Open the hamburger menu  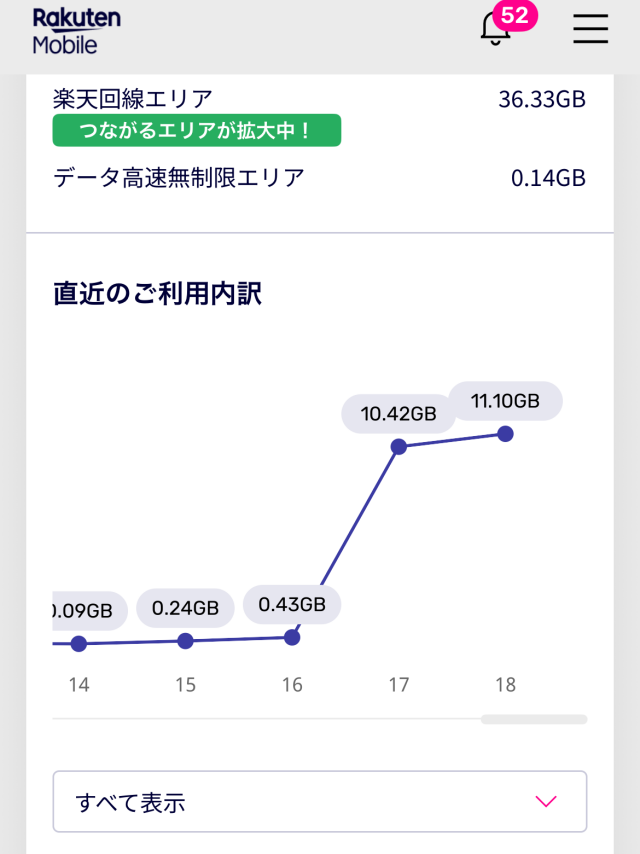[x=590, y=29]
